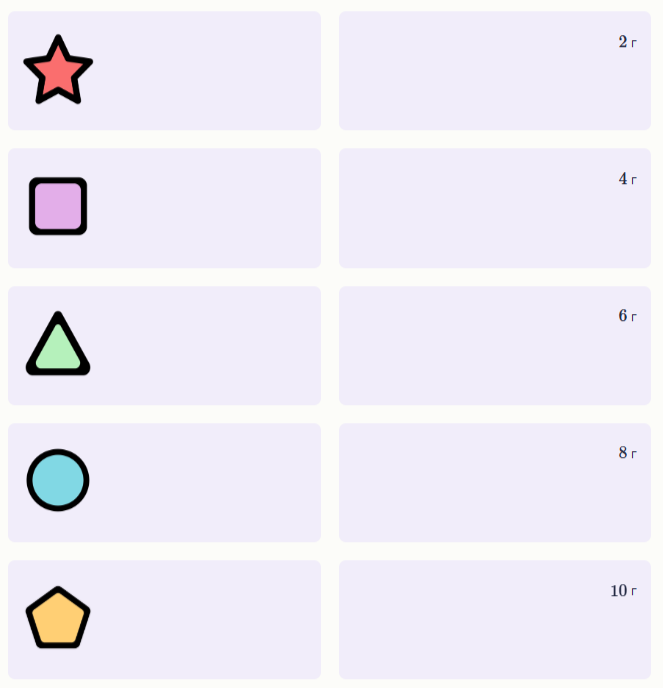Select the 4 г answer card

495,208
